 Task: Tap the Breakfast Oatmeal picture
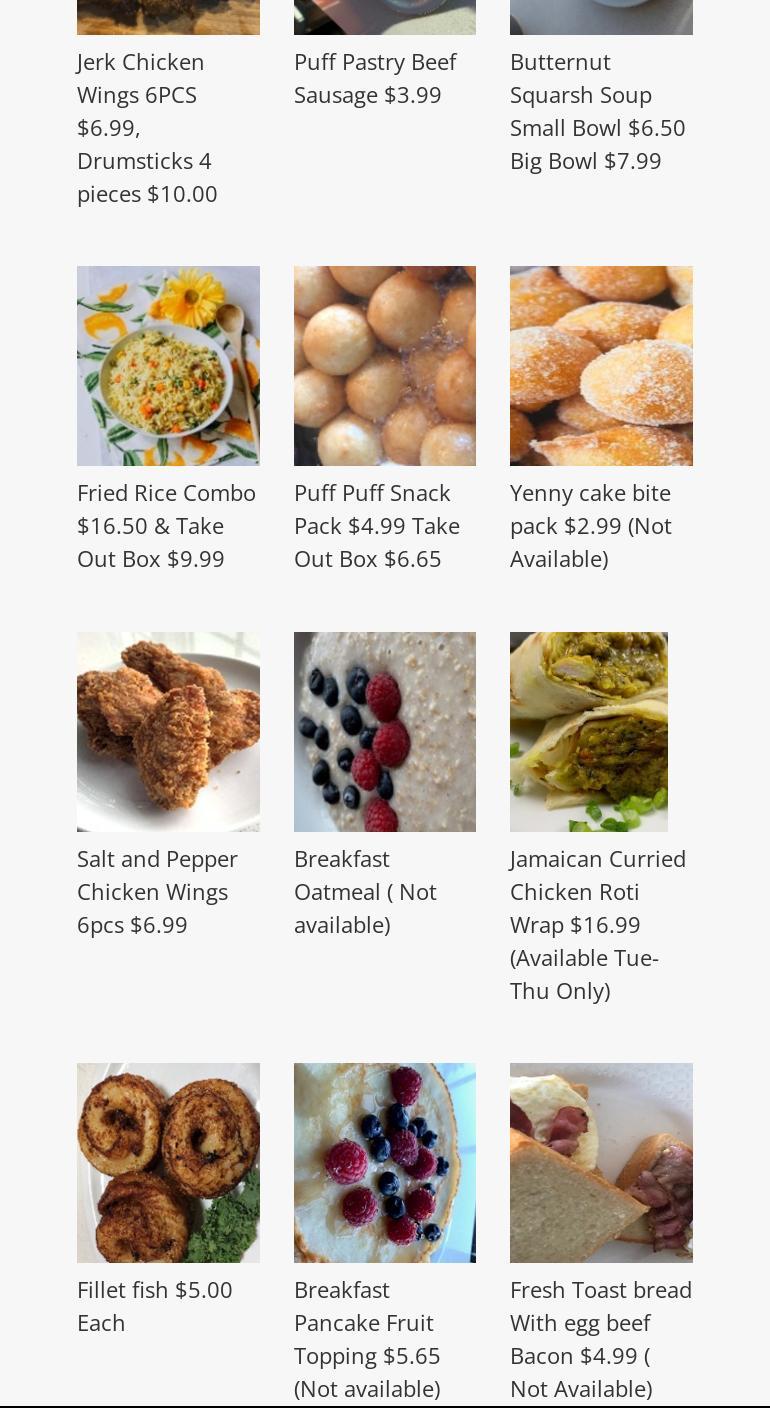(384, 731)
